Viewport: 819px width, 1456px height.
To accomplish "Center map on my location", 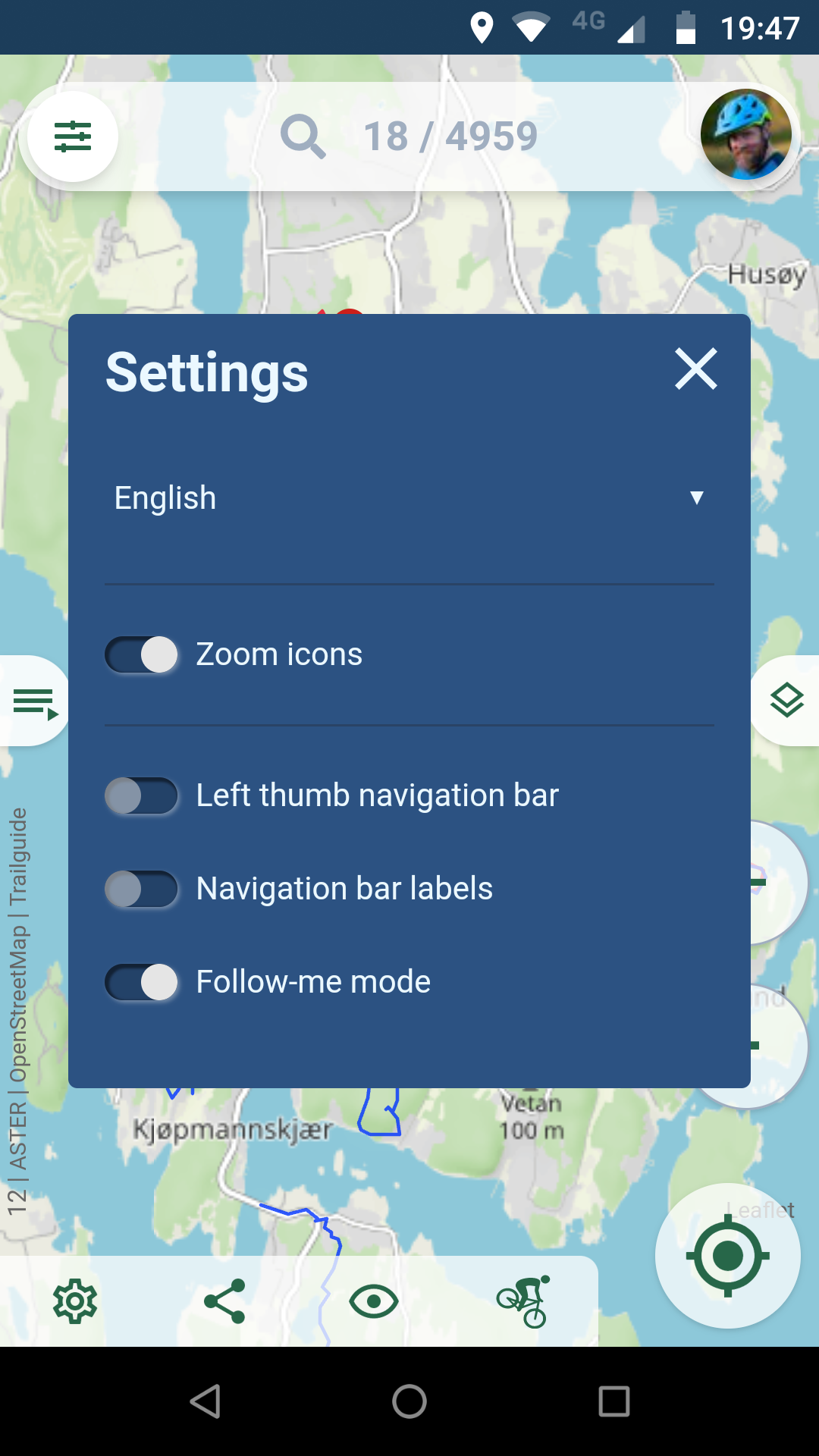I will click(x=727, y=1256).
